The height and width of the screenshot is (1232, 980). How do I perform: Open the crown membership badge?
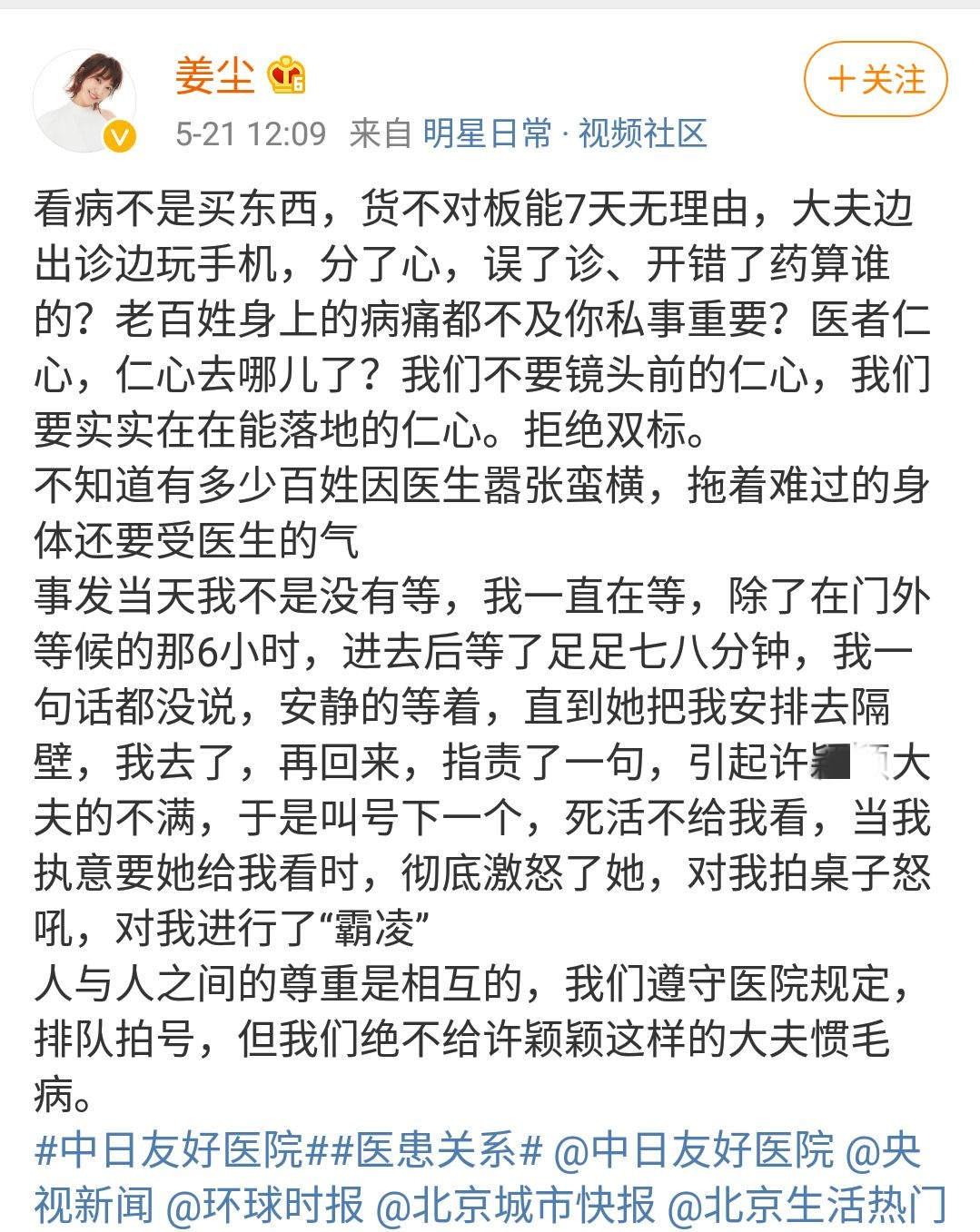(287, 76)
